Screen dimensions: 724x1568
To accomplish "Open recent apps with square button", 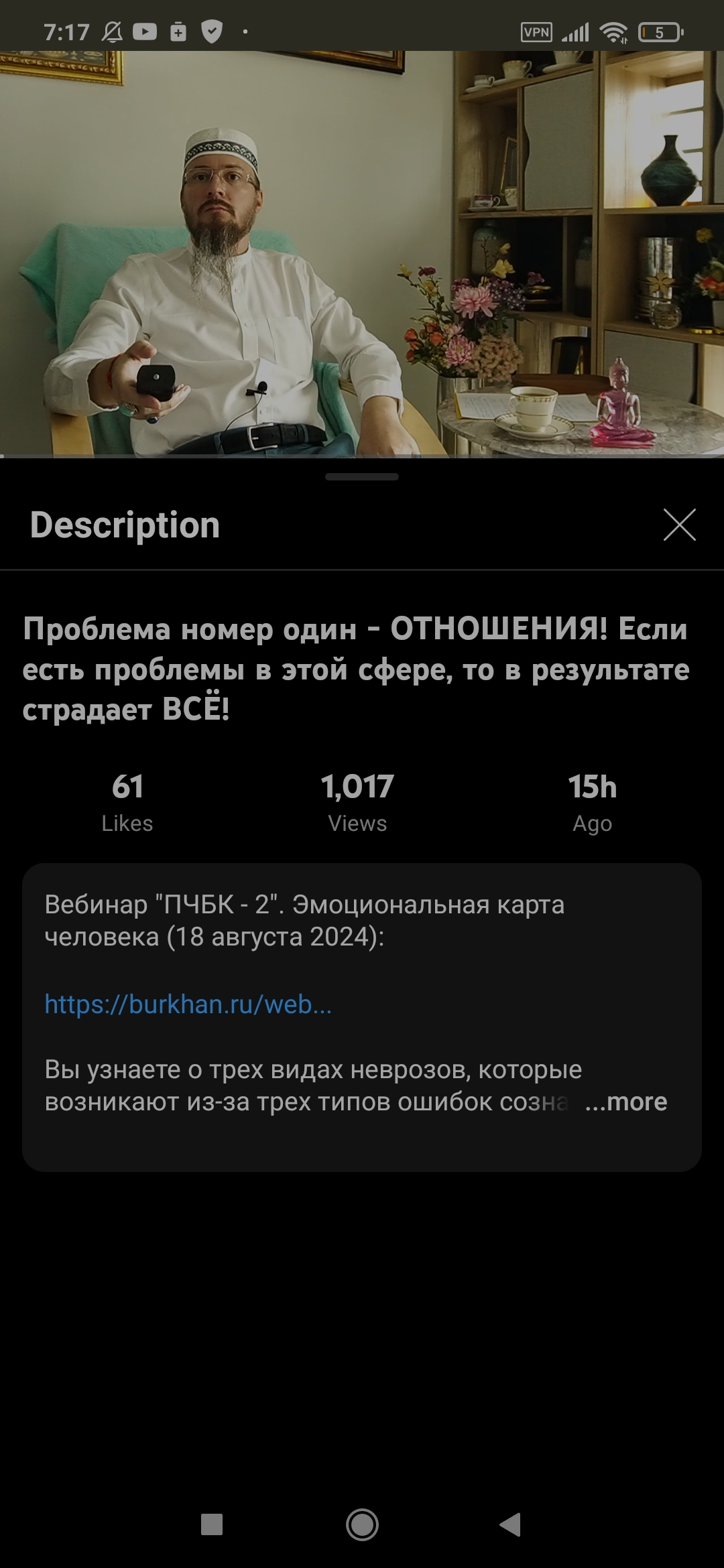I will [212, 1524].
